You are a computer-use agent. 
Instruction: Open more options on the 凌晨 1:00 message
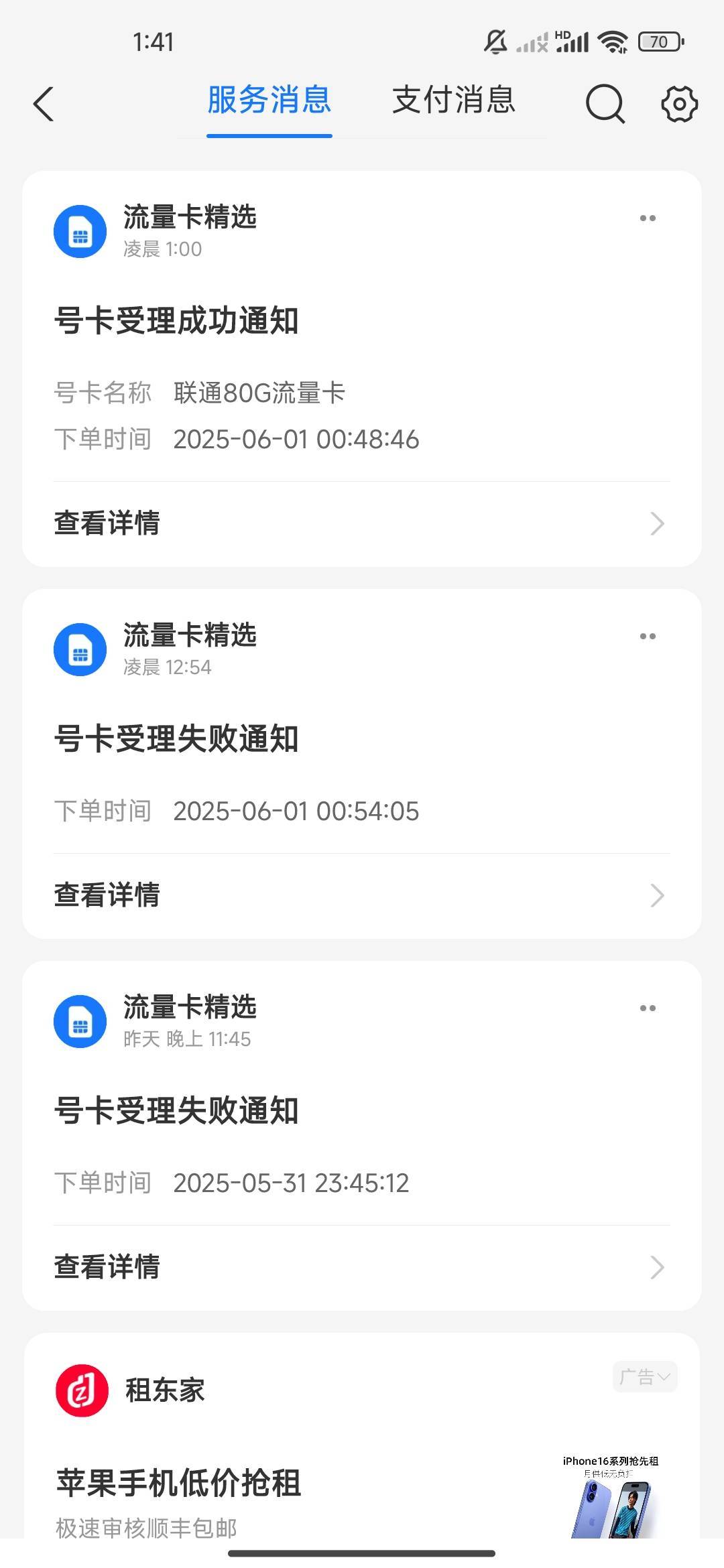(648, 218)
